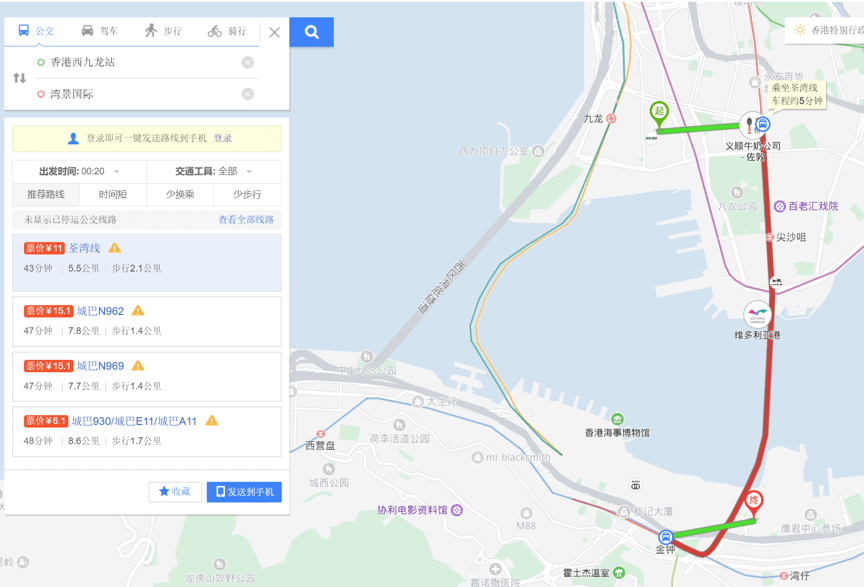This screenshot has width=864, height=587.
Task: Clear the 湾景国际 destination field
Action: (247, 94)
